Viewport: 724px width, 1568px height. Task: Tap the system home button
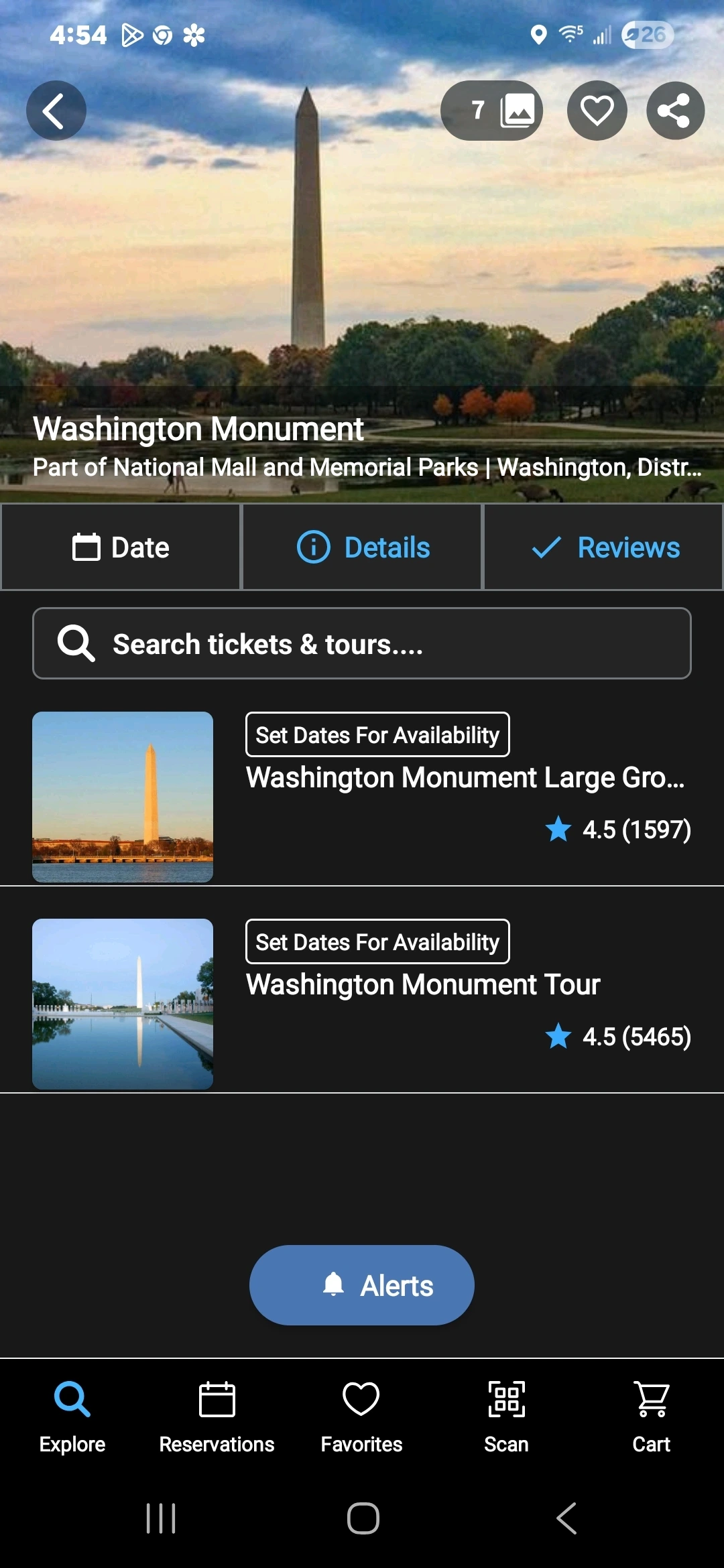363,1518
